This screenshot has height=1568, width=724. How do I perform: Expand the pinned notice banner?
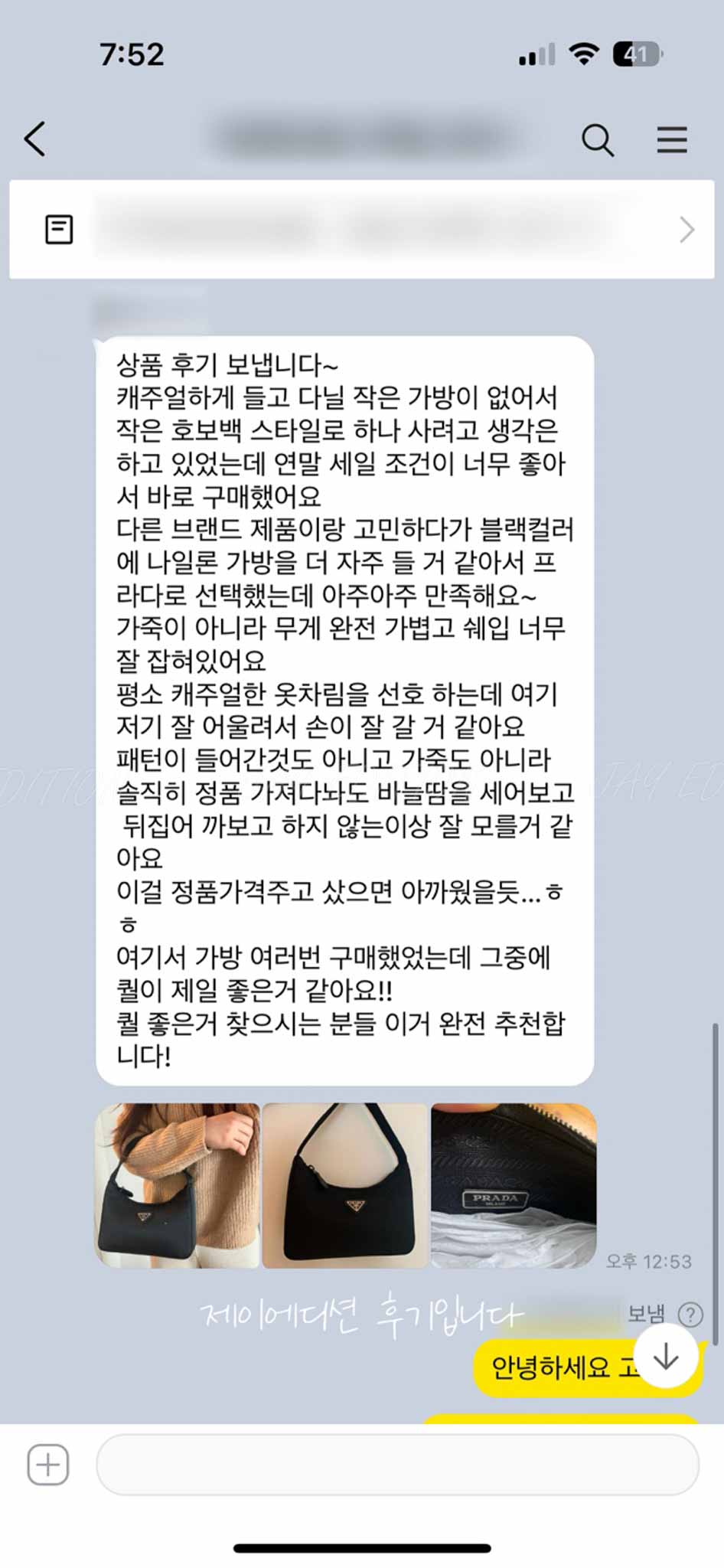coord(686,230)
